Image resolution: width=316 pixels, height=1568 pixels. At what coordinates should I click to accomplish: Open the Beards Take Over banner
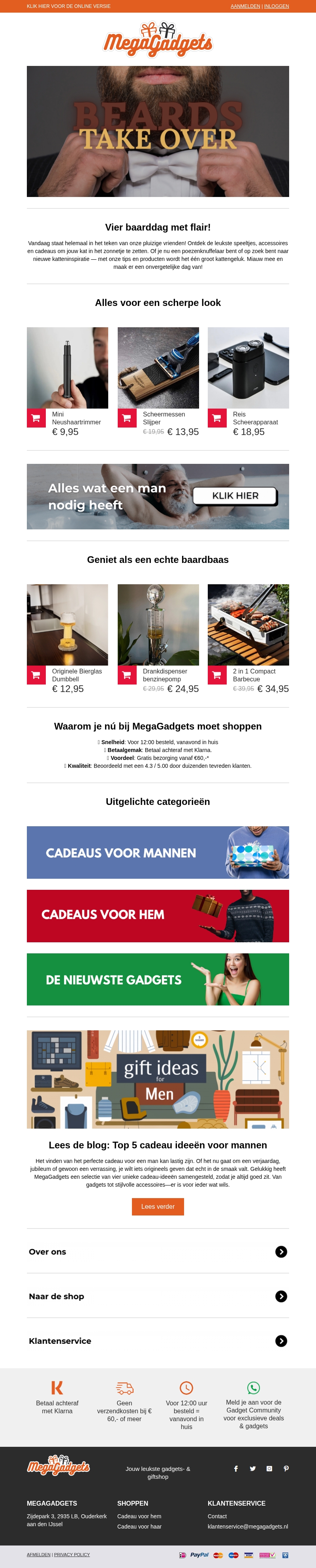(x=158, y=131)
